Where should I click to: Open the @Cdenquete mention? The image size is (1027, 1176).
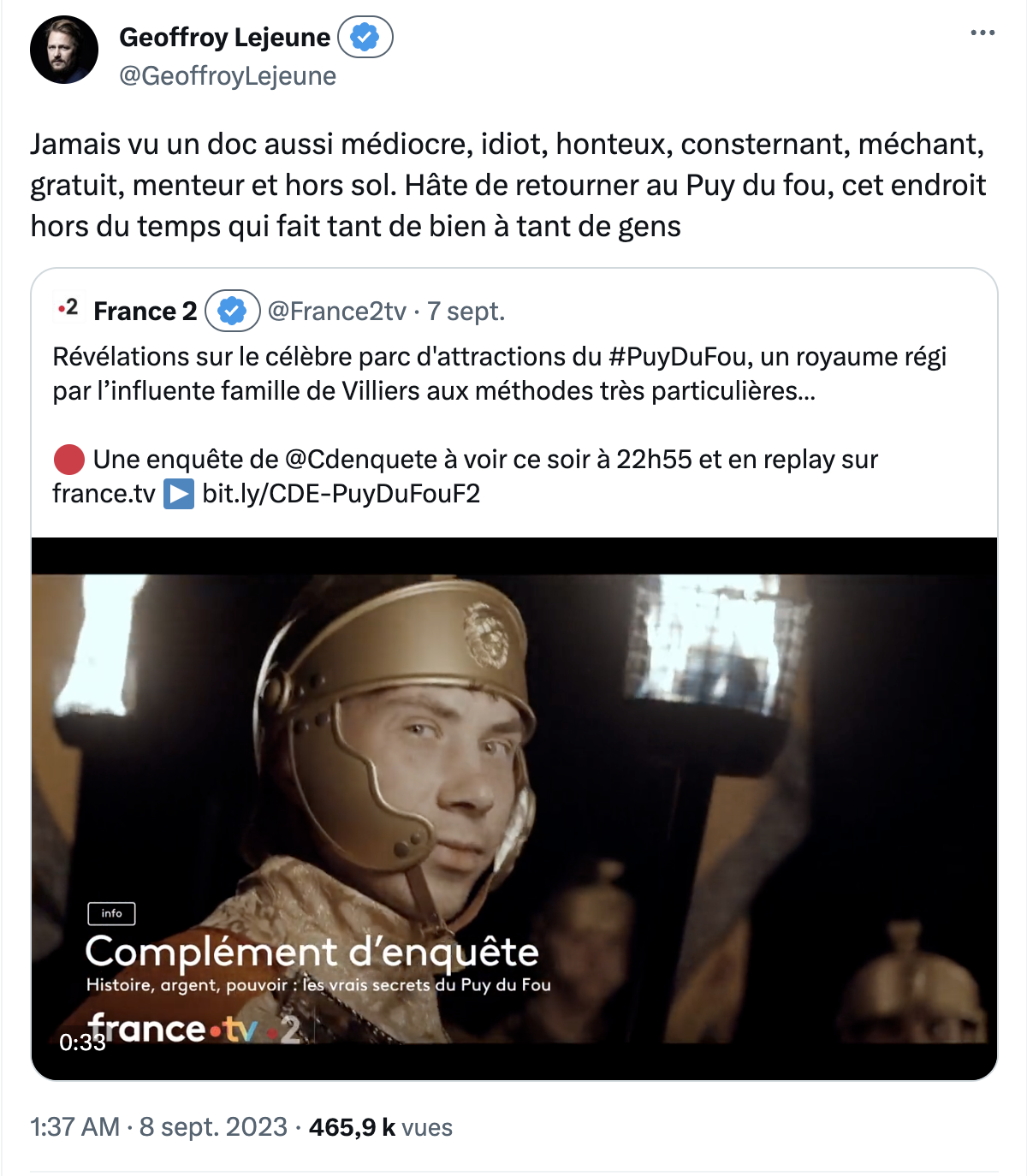[360, 460]
